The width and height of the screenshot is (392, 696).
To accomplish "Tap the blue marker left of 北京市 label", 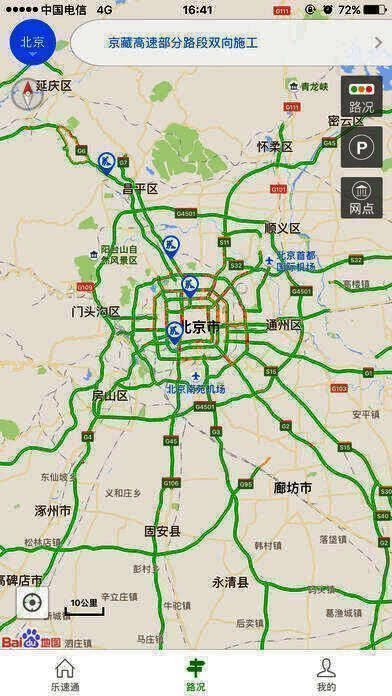I will point(174,333).
